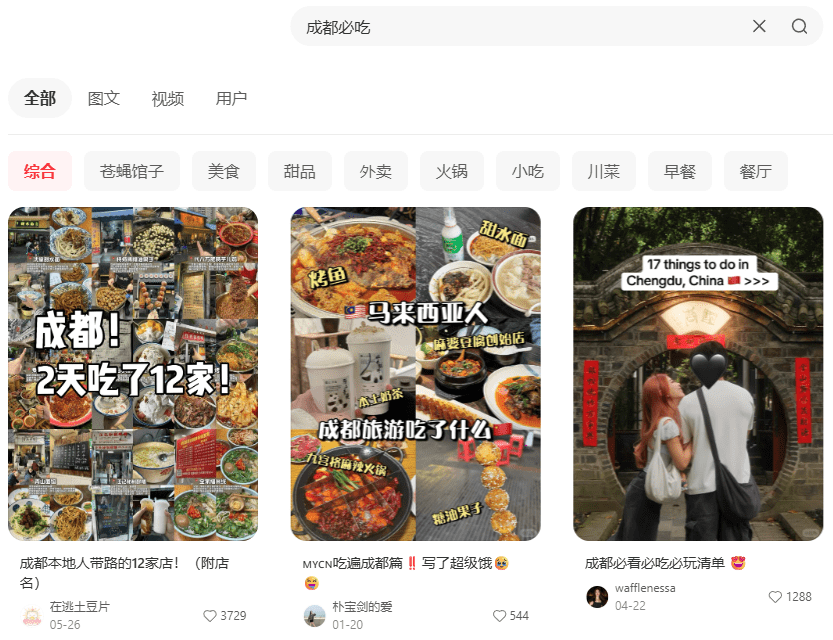The height and width of the screenshot is (640, 833).
Task: Open the post 成都必看必吃必玩清单
Action: click(698, 374)
